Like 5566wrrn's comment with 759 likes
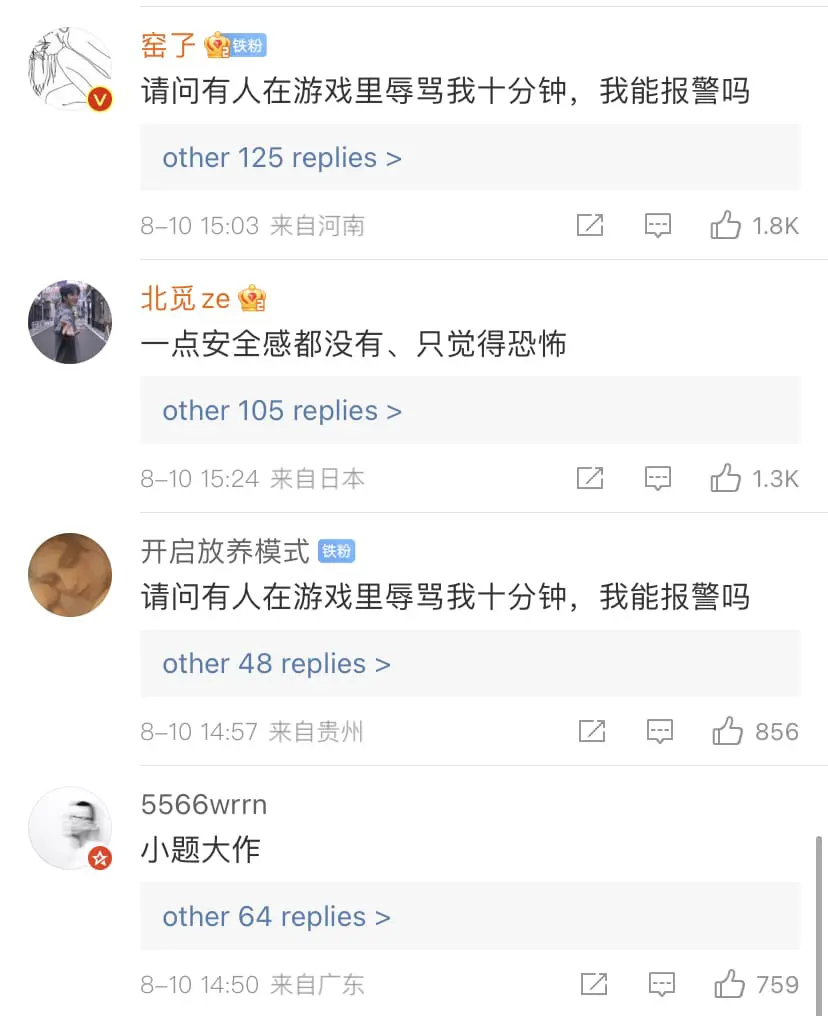The width and height of the screenshot is (828, 1016). click(x=729, y=985)
